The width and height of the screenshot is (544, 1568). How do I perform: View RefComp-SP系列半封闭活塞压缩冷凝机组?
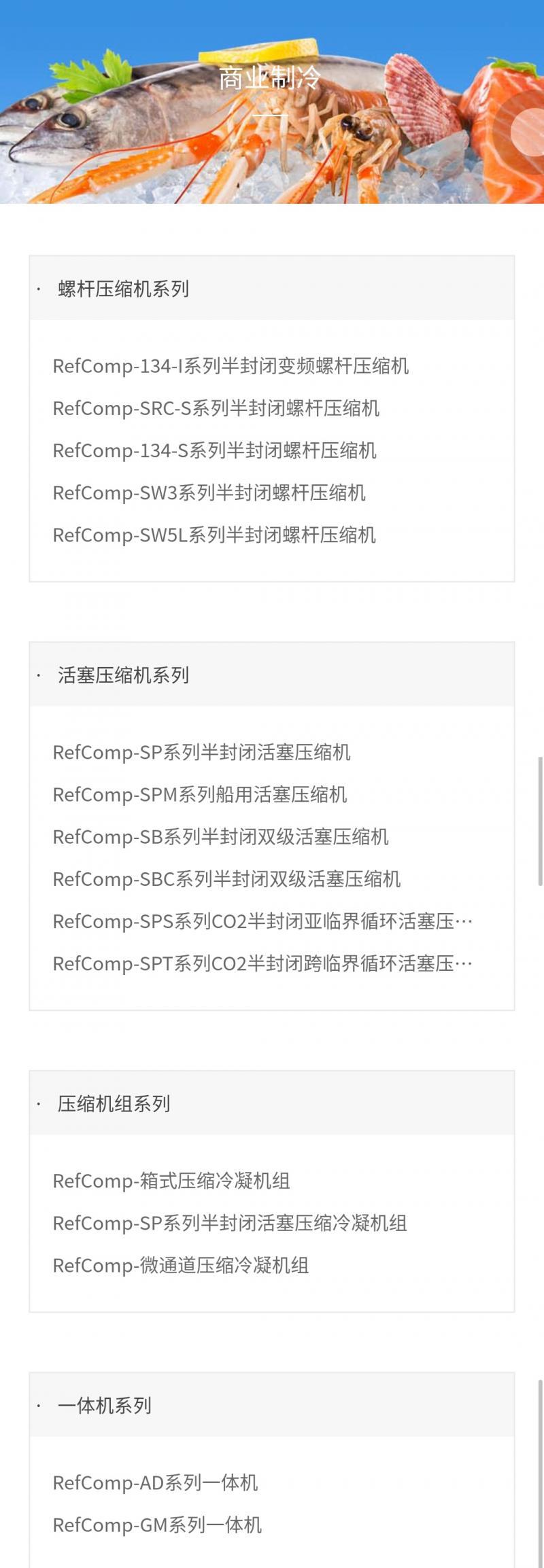(230, 1223)
